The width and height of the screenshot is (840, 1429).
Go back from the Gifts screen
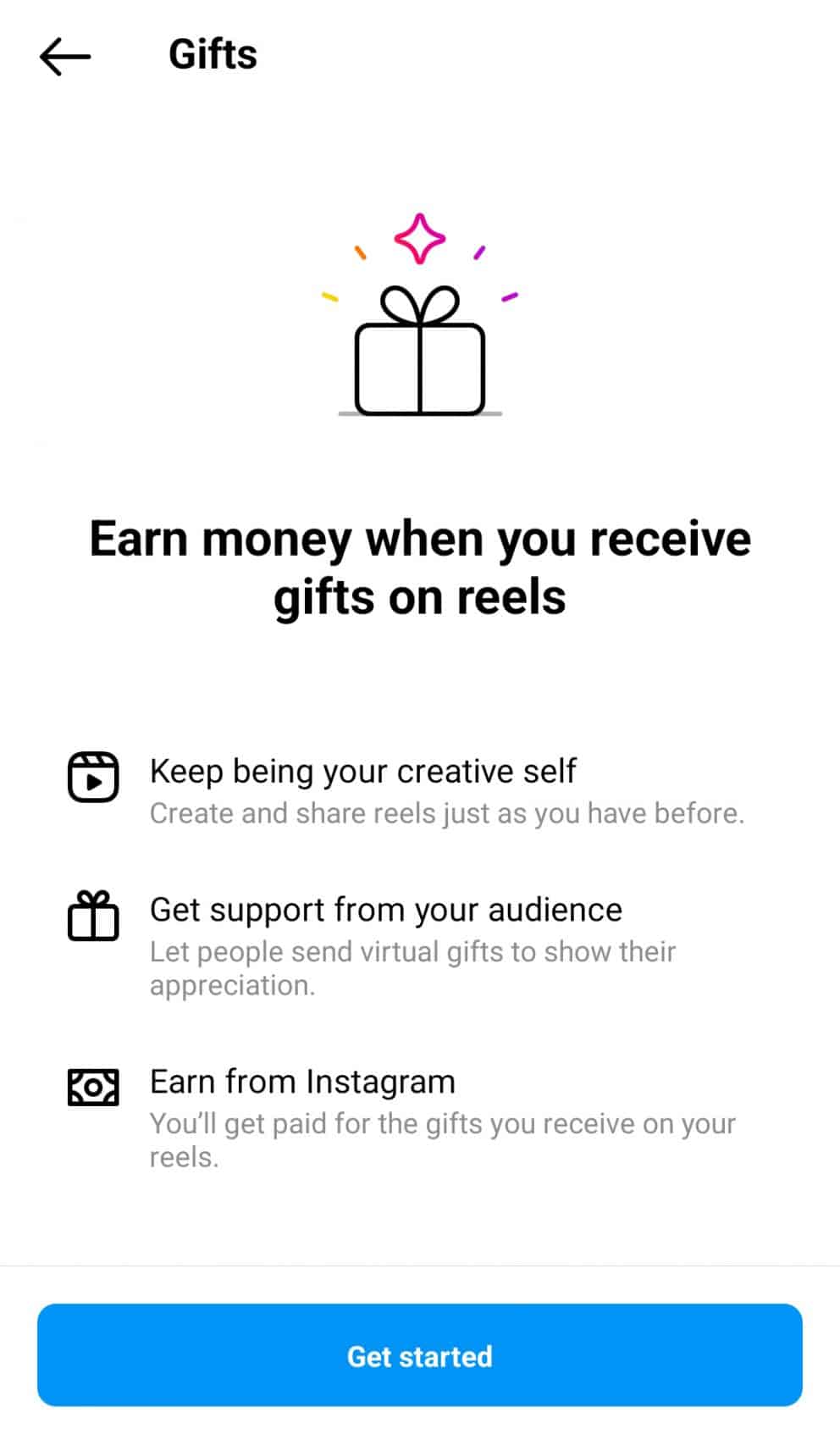pyautogui.click(x=65, y=56)
